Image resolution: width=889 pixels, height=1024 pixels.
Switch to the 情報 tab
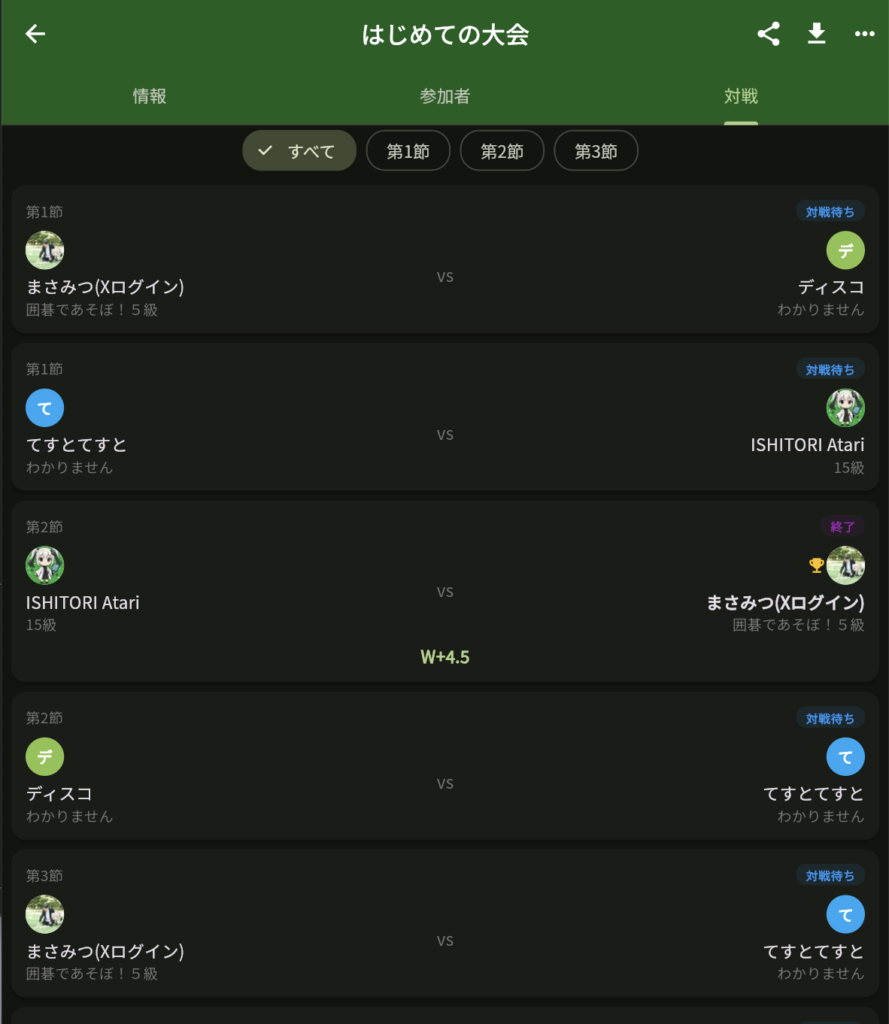point(149,96)
